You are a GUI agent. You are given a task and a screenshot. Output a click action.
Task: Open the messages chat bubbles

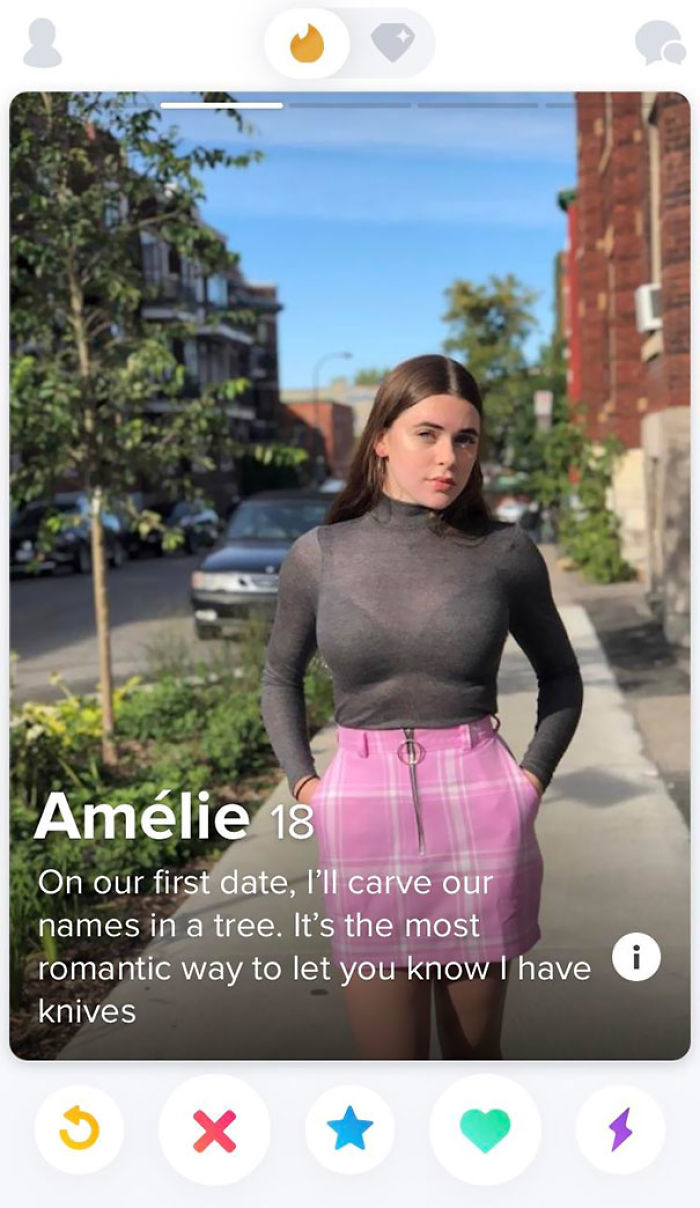click(x=660, y=44)
